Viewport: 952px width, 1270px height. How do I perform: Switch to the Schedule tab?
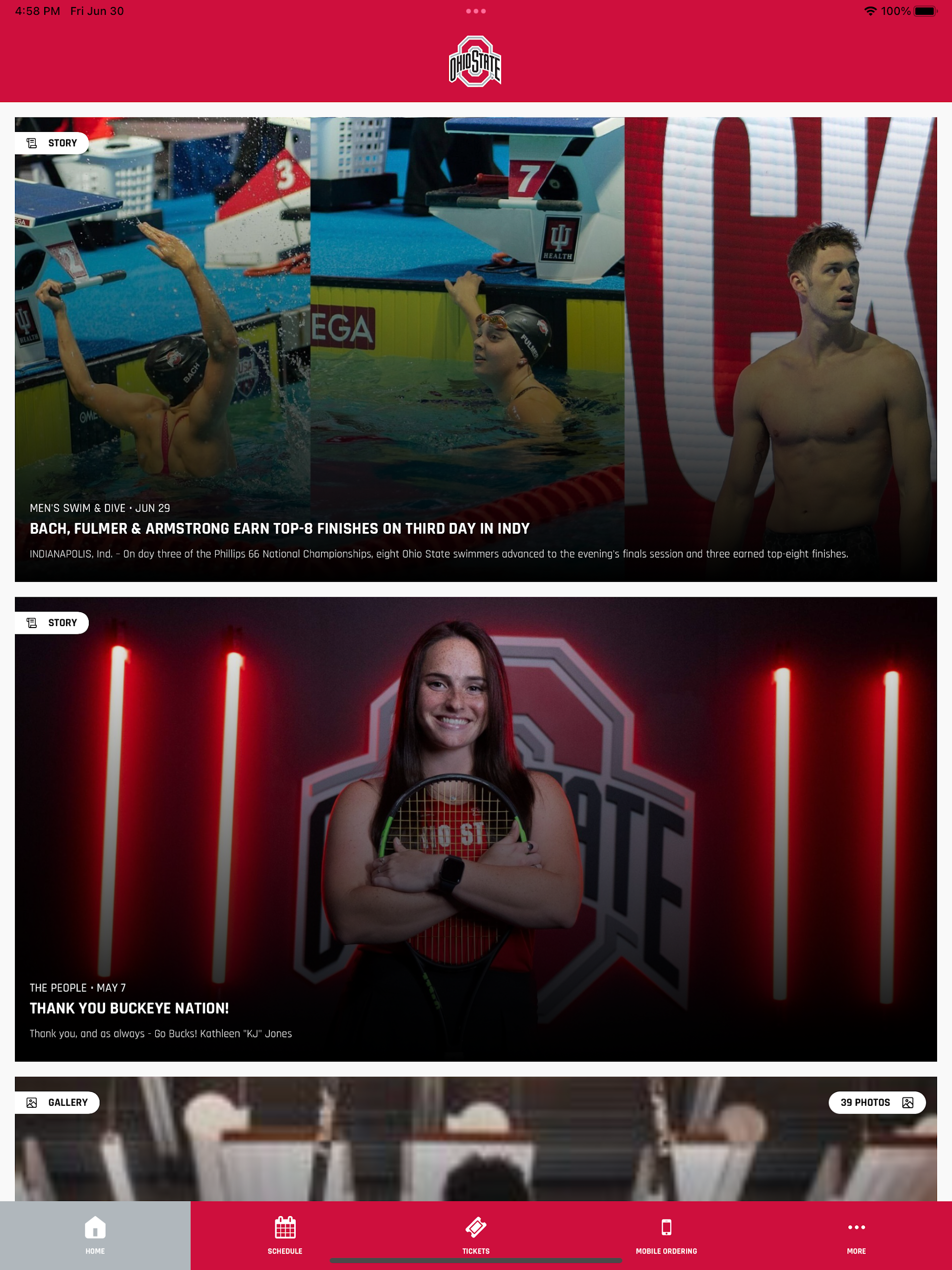tap(285, 1234)
